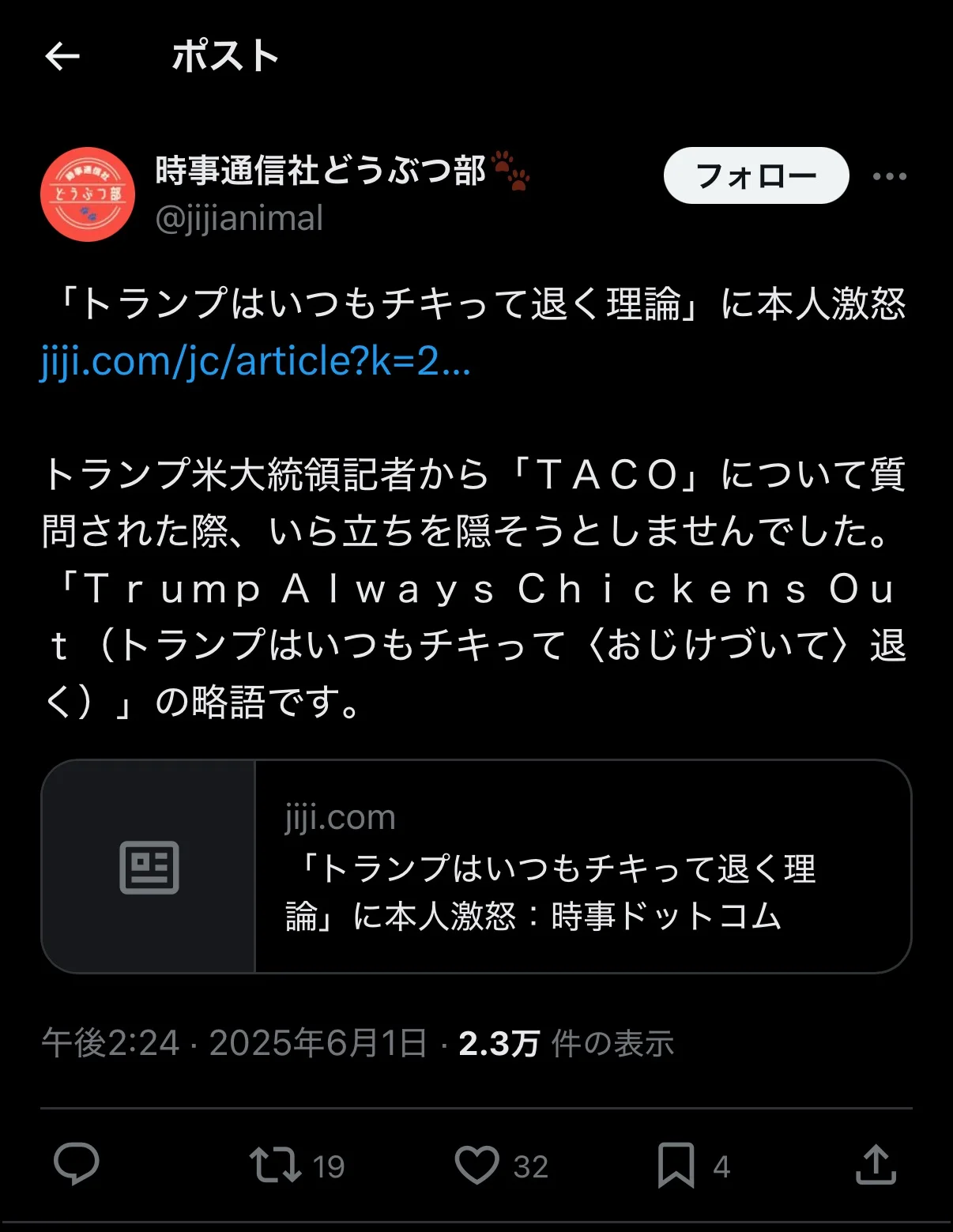Image resolution: width=953 pixels, height=1232 pixels.
Task: Open the post's three-dot overflow menu
Action: 889,176
